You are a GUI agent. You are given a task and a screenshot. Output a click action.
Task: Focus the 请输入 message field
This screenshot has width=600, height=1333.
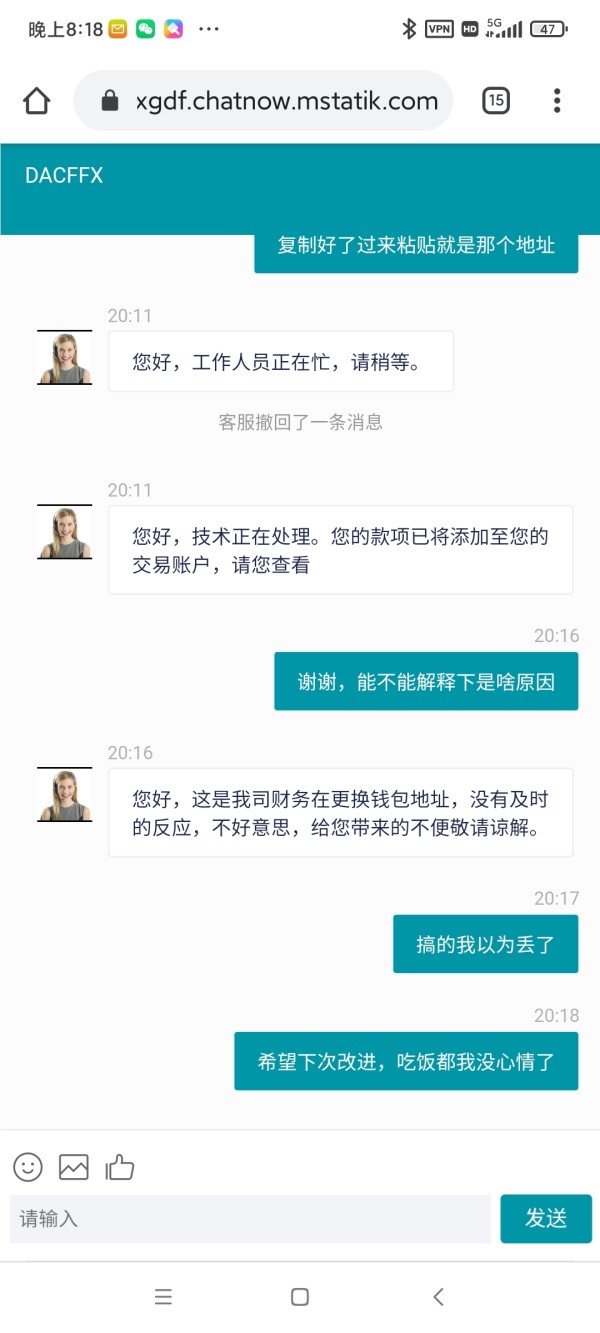pyautogui.click(x=250, y=1219)
